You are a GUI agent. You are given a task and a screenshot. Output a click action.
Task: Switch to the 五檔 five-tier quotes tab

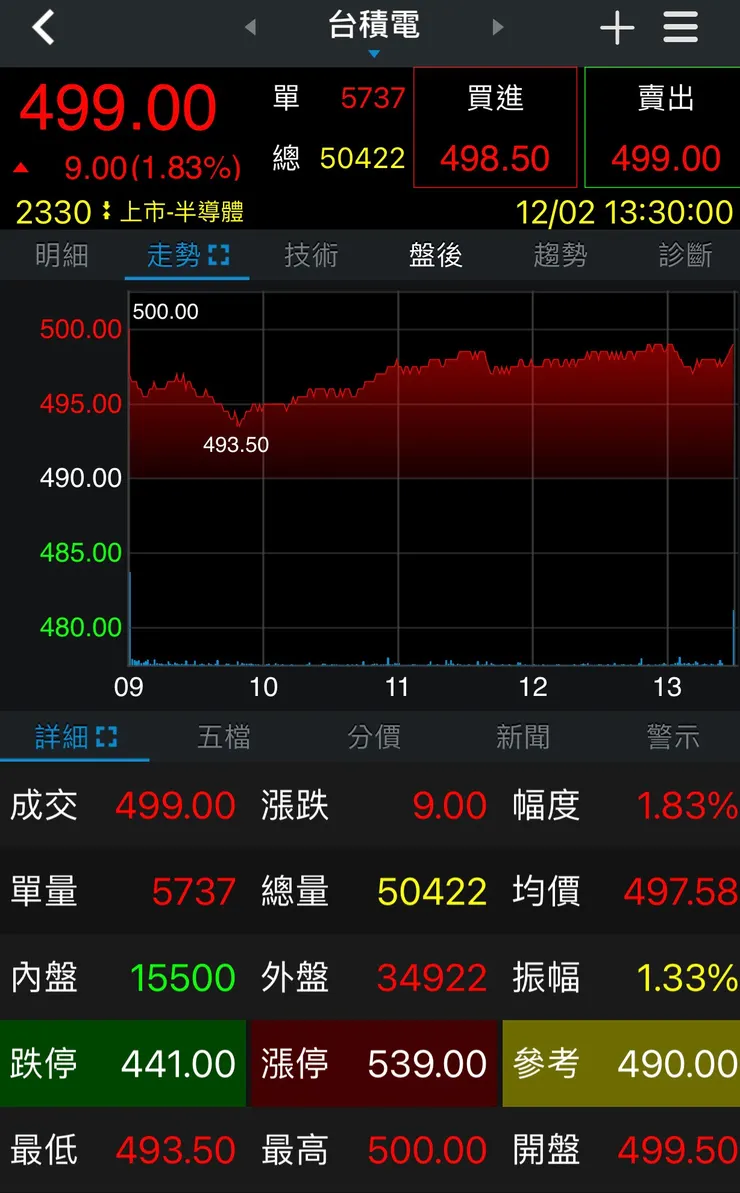click(222, 737)
